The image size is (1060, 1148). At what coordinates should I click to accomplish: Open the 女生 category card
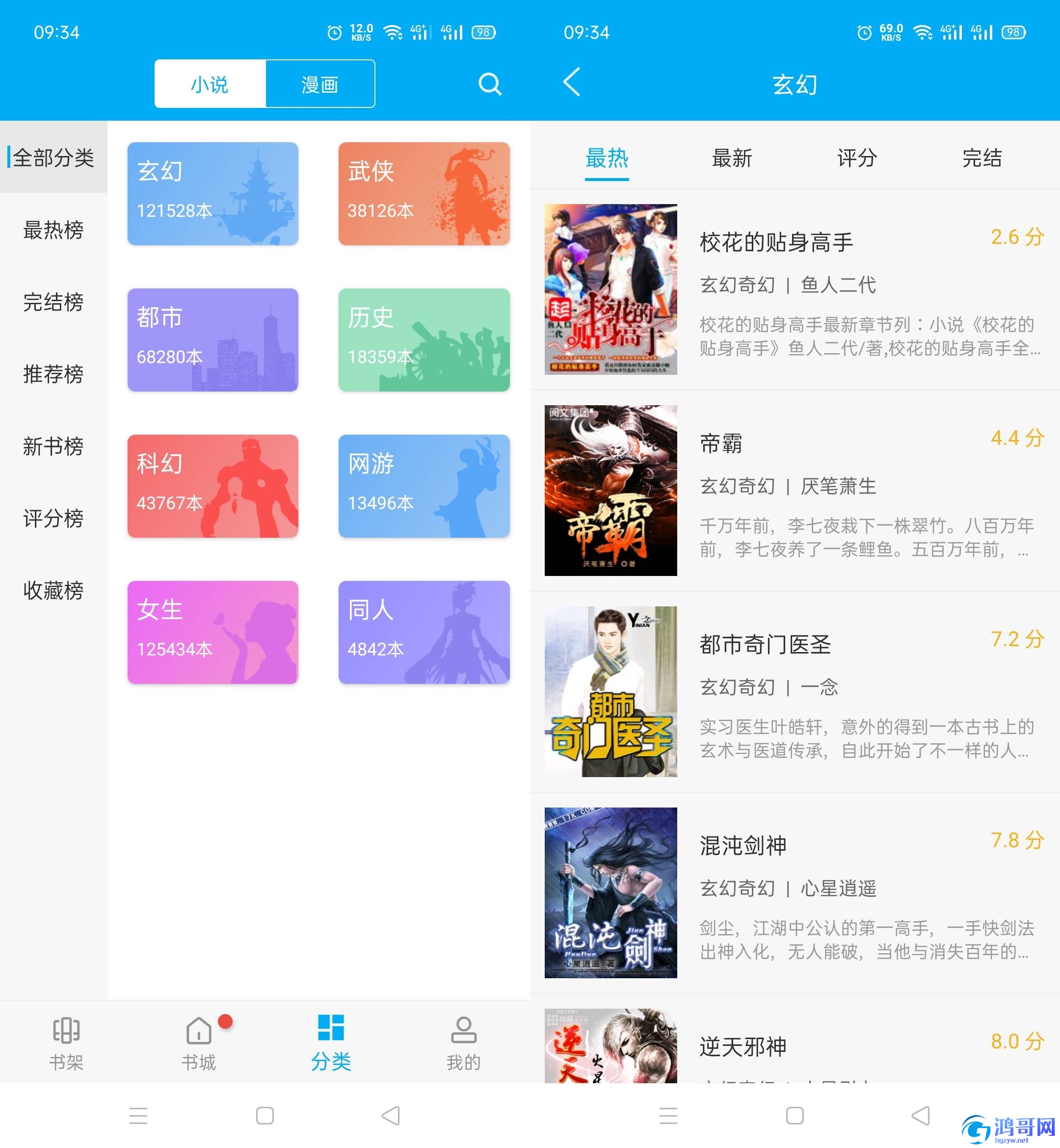[x=213, y=632]
